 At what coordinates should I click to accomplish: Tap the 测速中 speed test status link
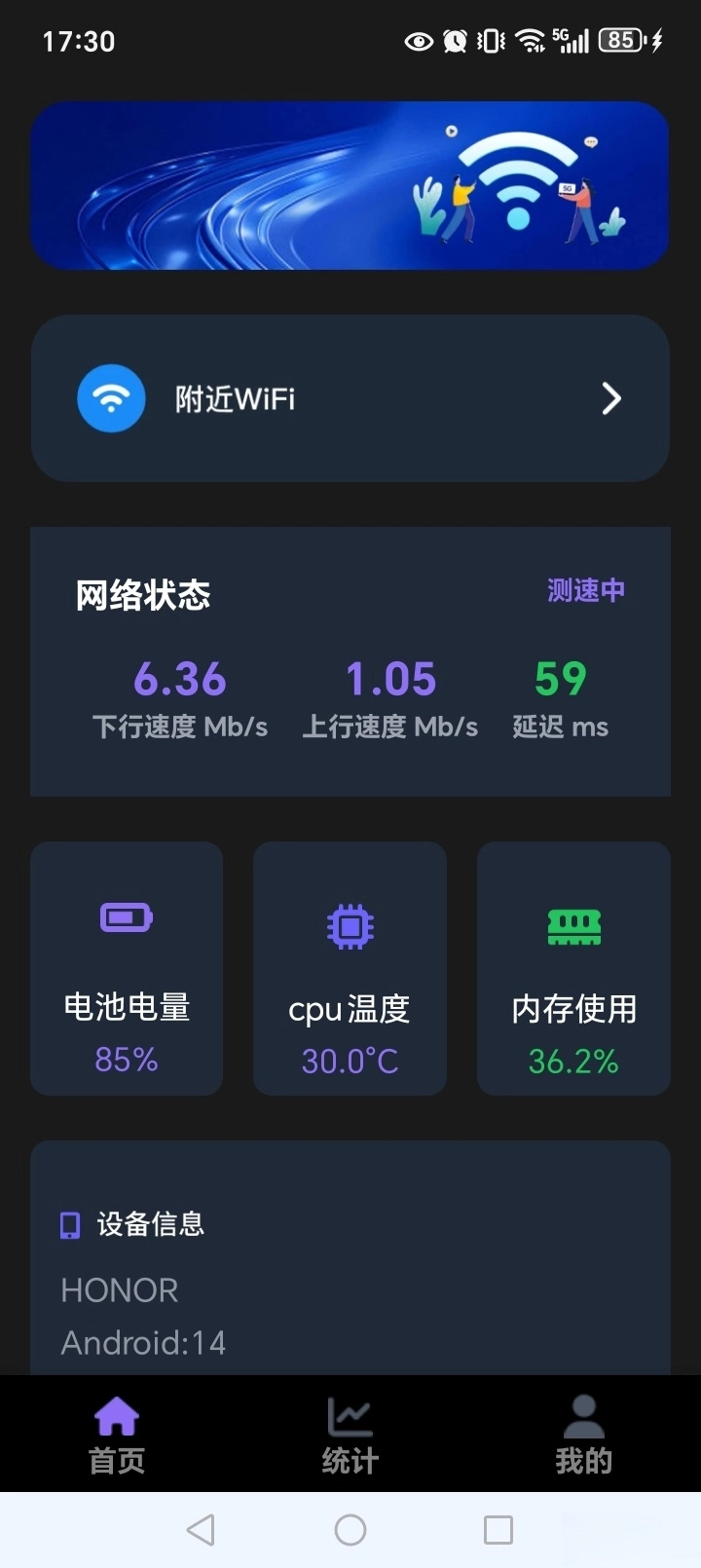585,590
